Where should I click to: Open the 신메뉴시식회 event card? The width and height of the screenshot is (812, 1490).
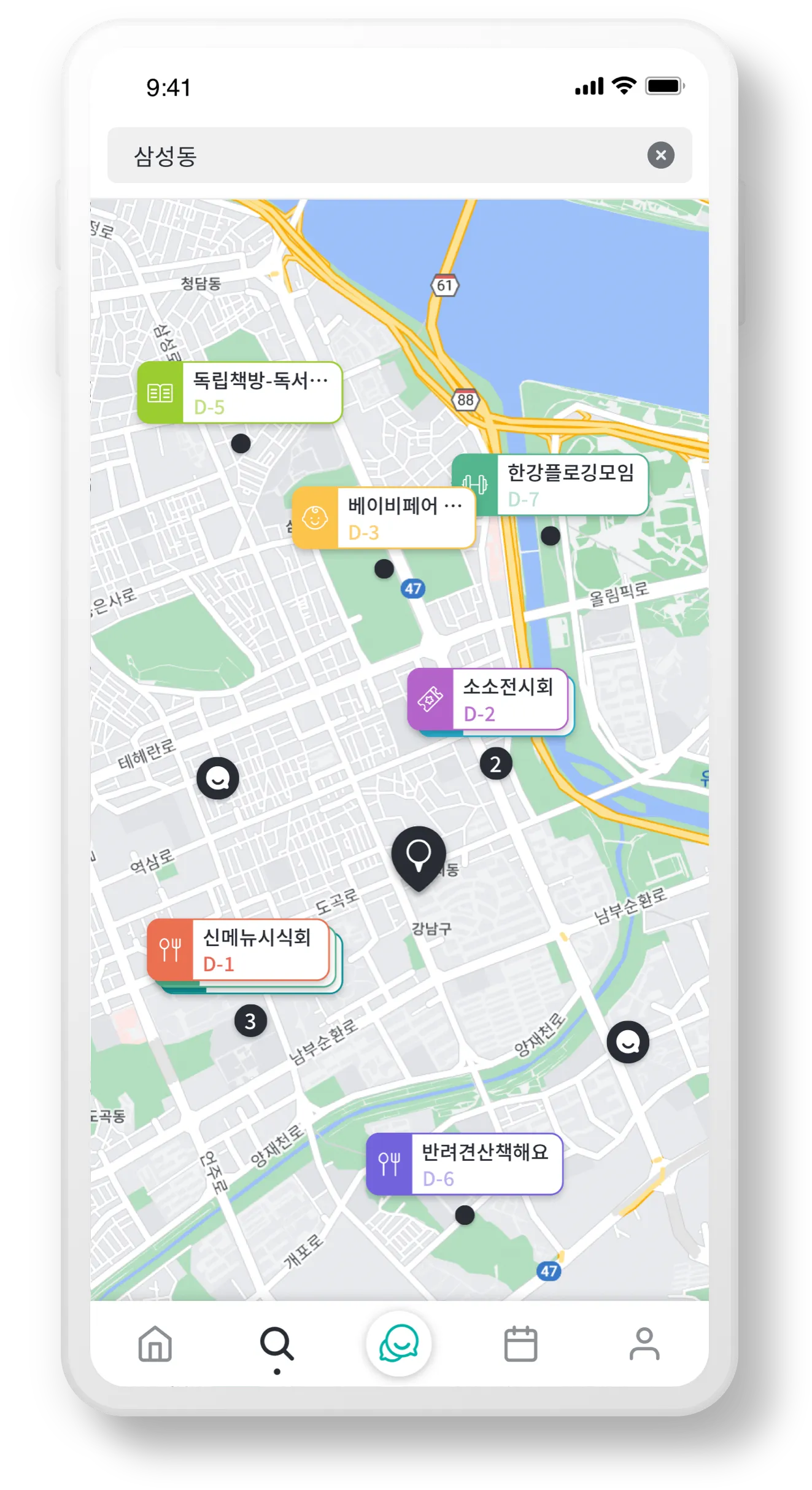(x=239, y=950)
